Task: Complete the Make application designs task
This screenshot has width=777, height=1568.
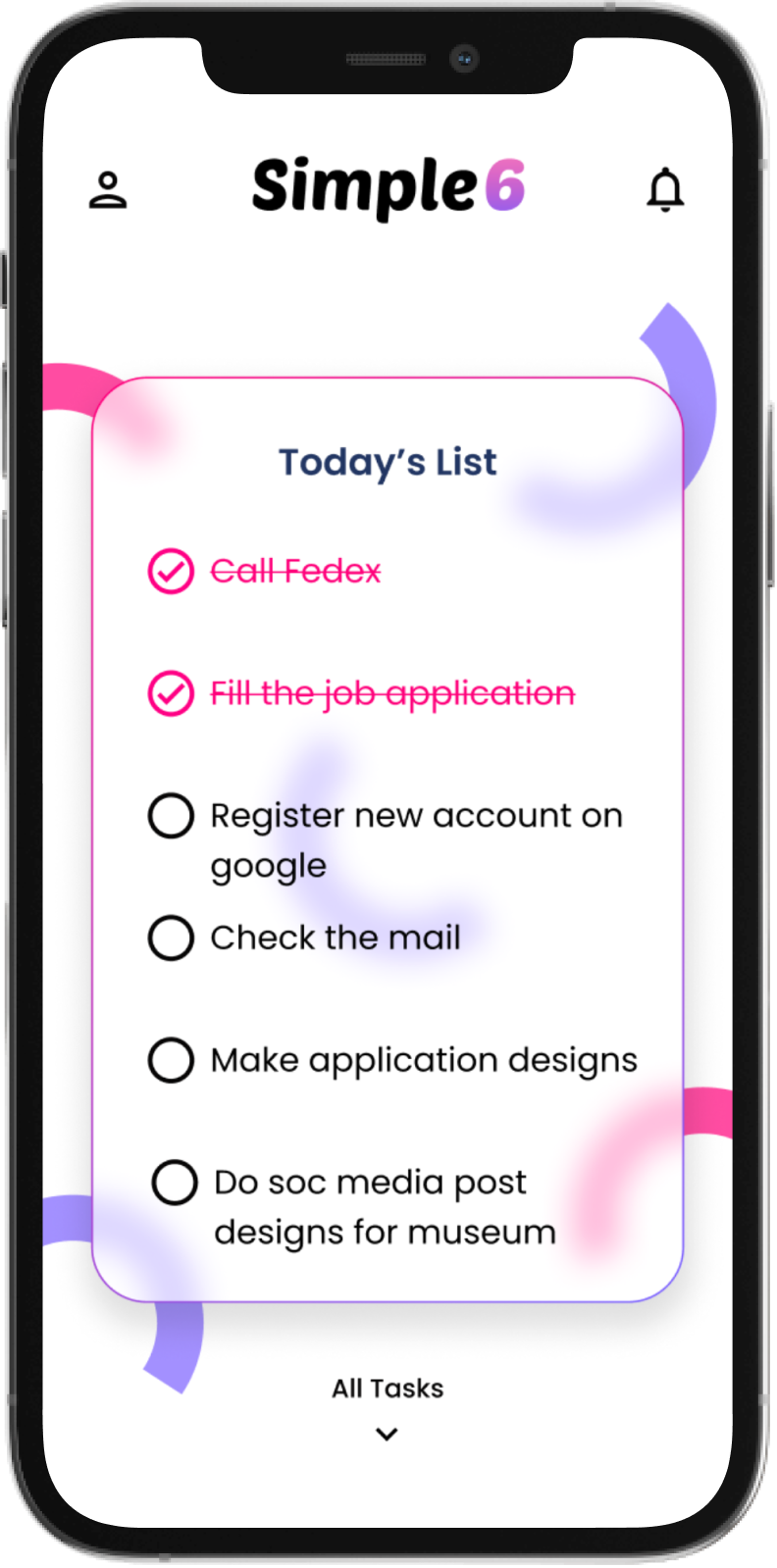Action: 171,1059
